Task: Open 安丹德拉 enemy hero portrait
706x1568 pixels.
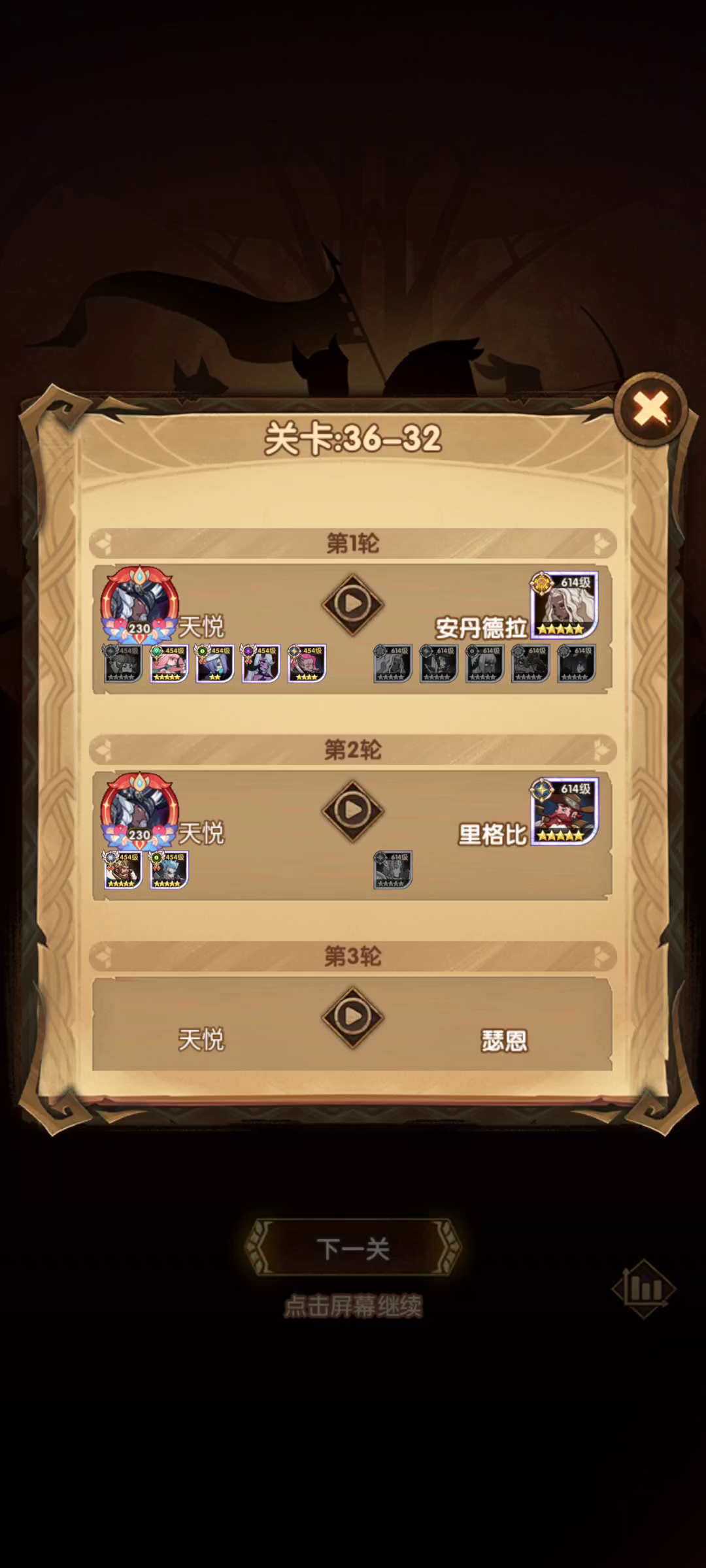Action: click(563, 604)
